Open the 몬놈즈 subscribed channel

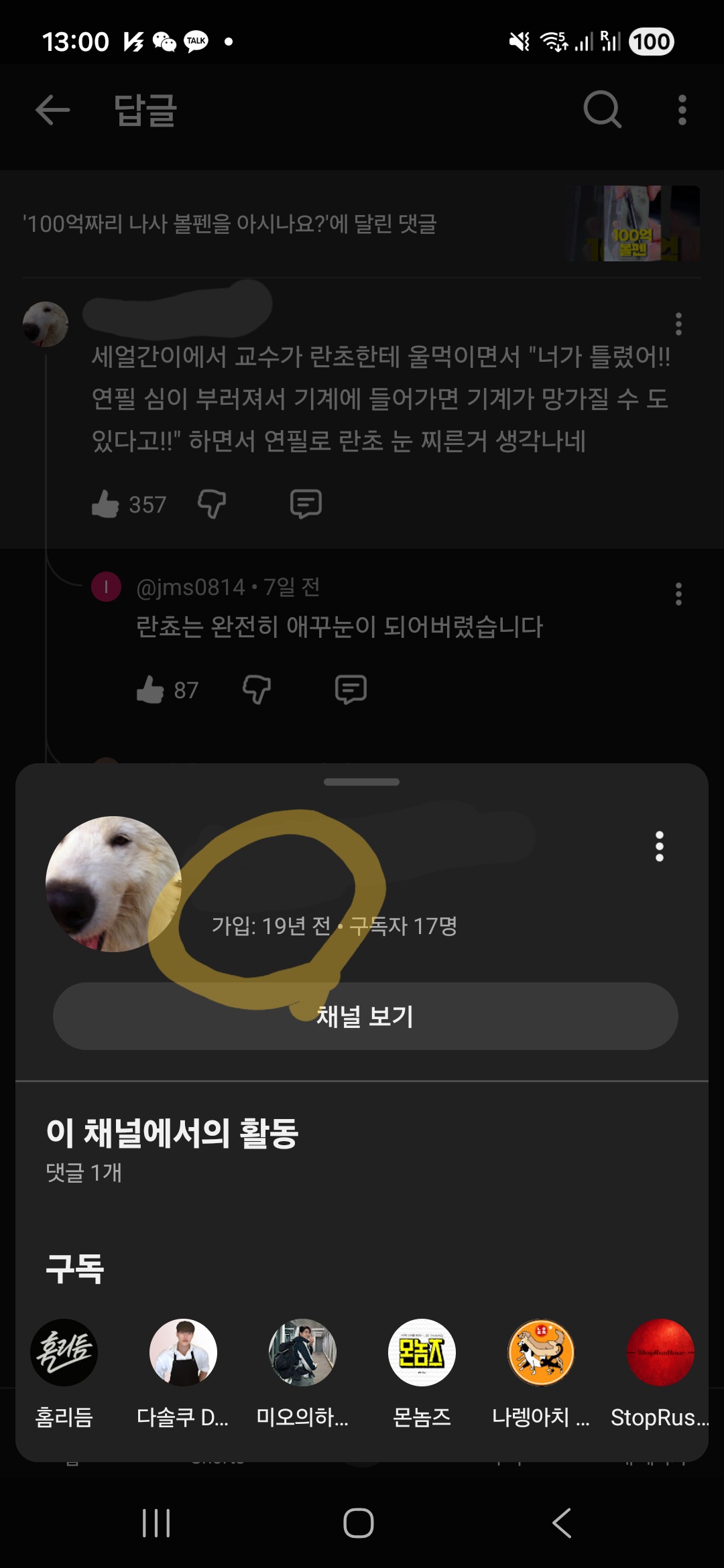point(422,1352)
